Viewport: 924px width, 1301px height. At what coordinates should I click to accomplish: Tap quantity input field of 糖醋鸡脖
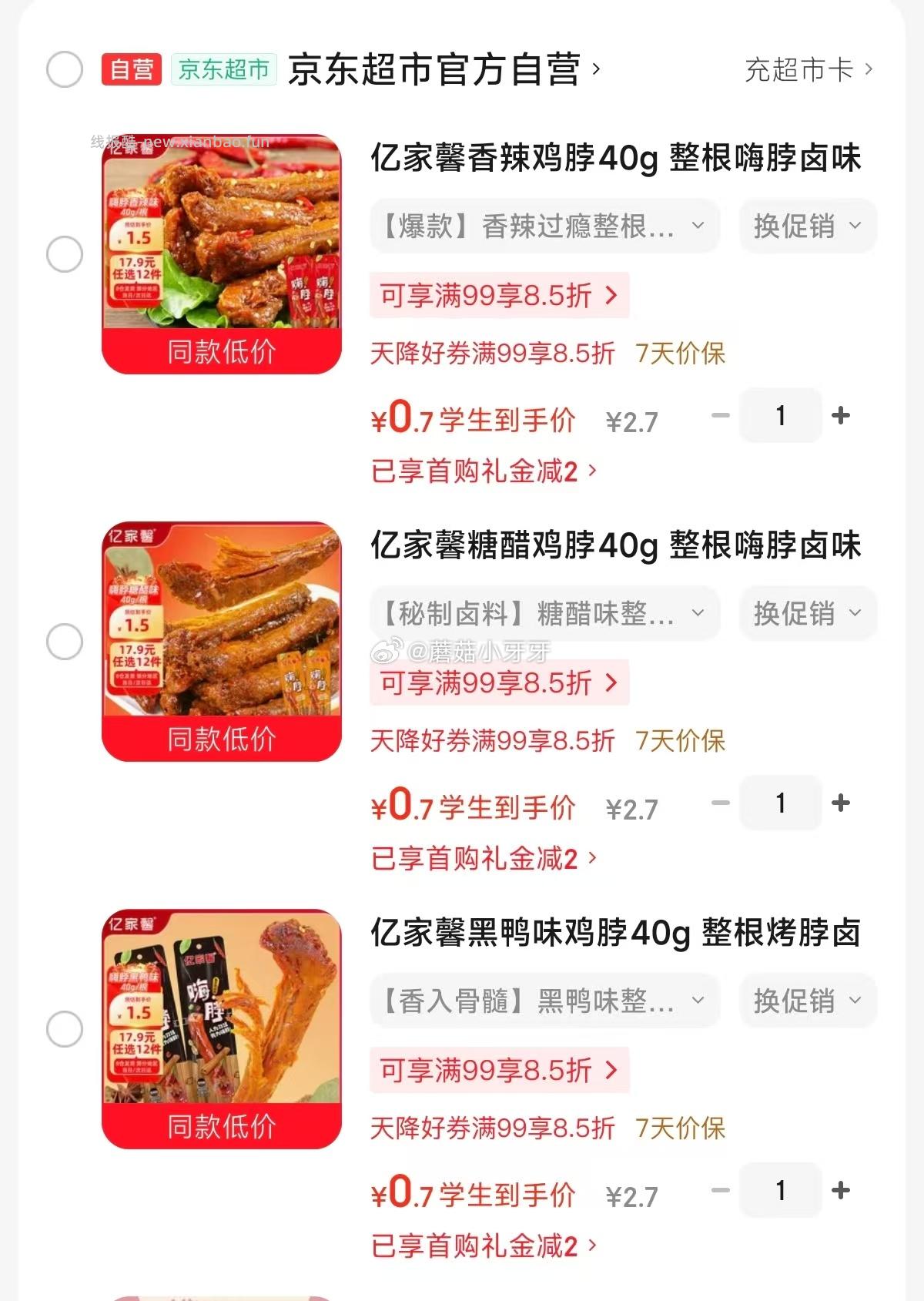[x=780, y=803]
